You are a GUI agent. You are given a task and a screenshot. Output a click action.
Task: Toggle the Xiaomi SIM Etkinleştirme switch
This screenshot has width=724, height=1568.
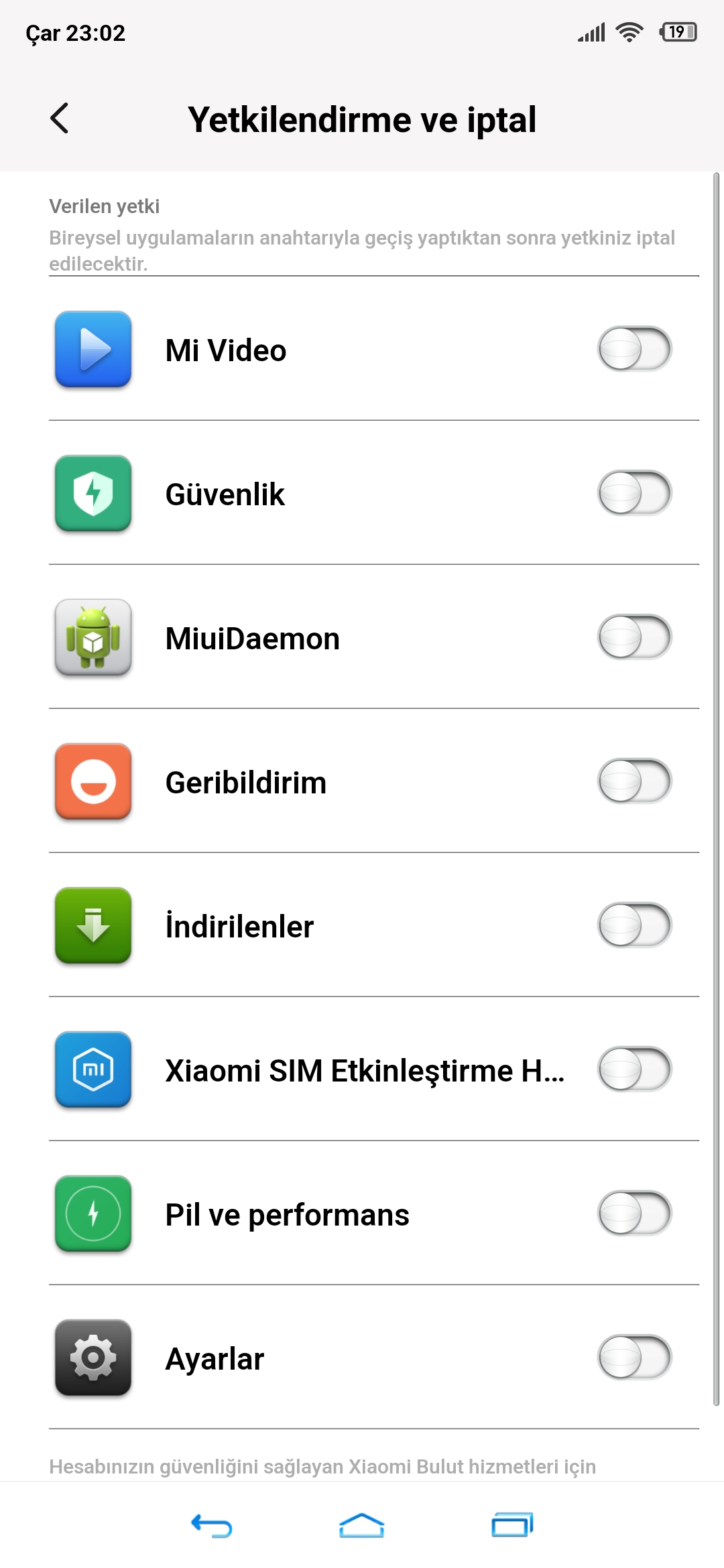(634, 1069)
